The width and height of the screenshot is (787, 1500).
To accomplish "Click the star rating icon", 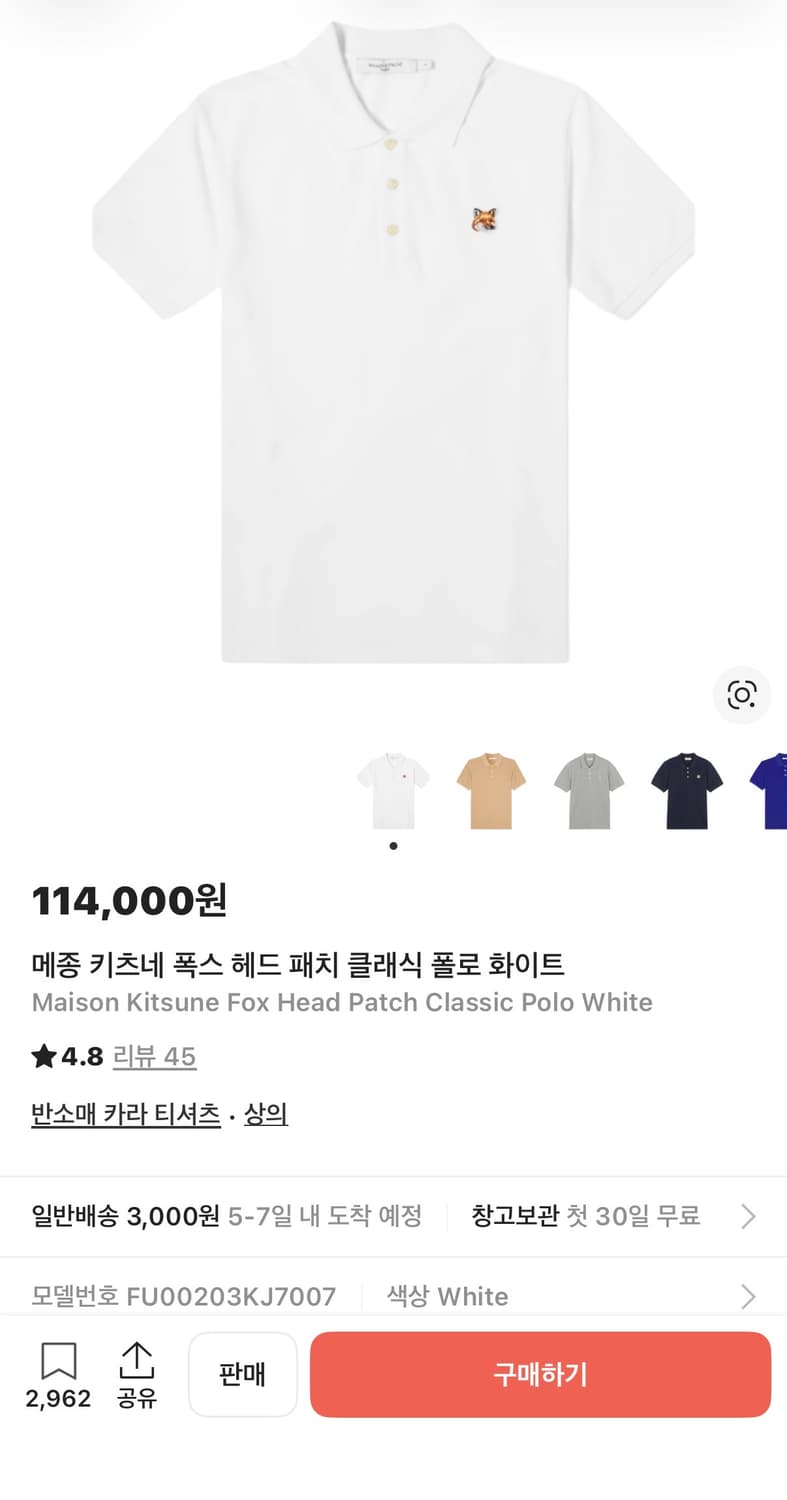I will coord(41,1056).
